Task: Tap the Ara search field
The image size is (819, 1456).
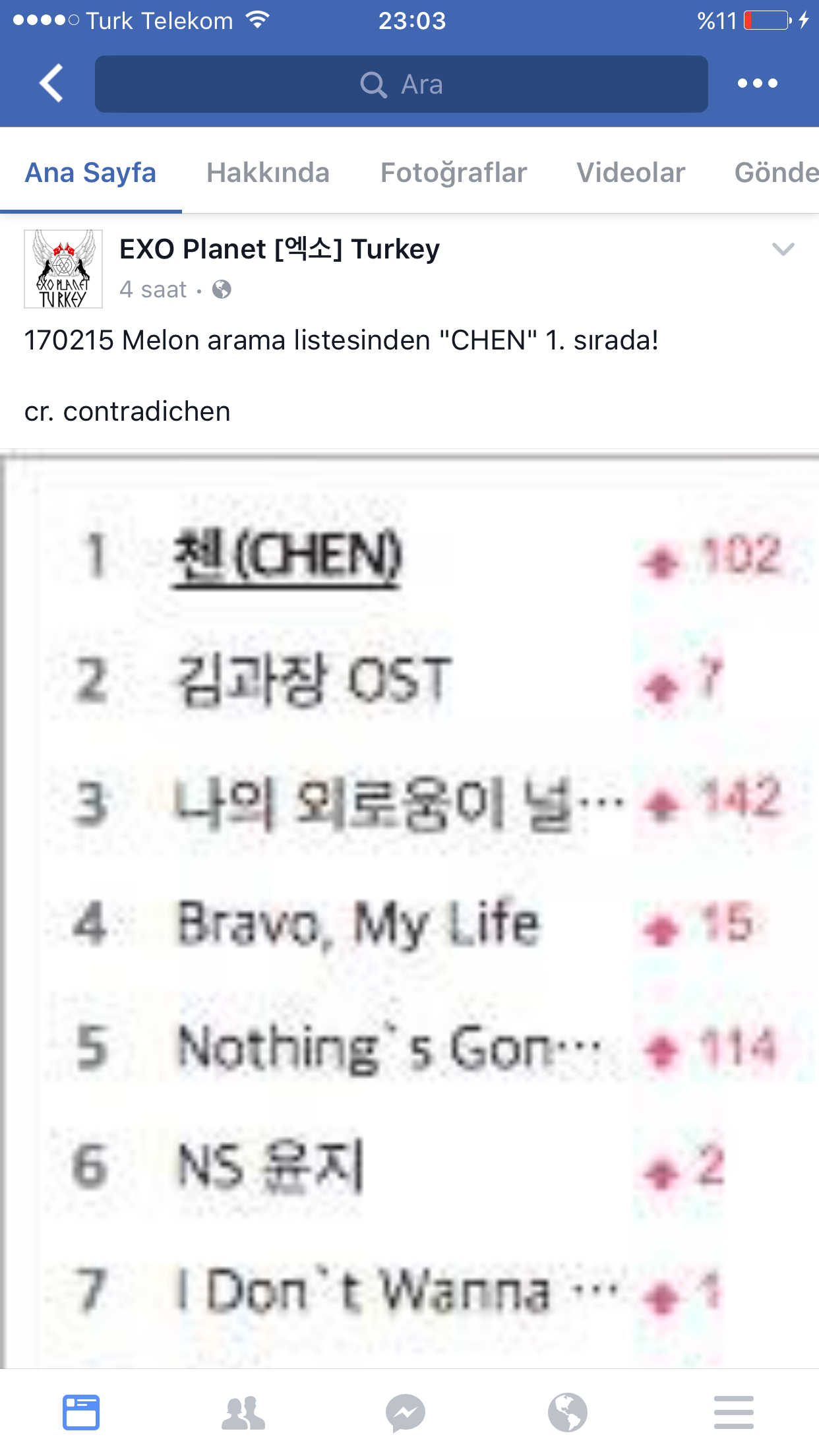Action: click(401, 84)
